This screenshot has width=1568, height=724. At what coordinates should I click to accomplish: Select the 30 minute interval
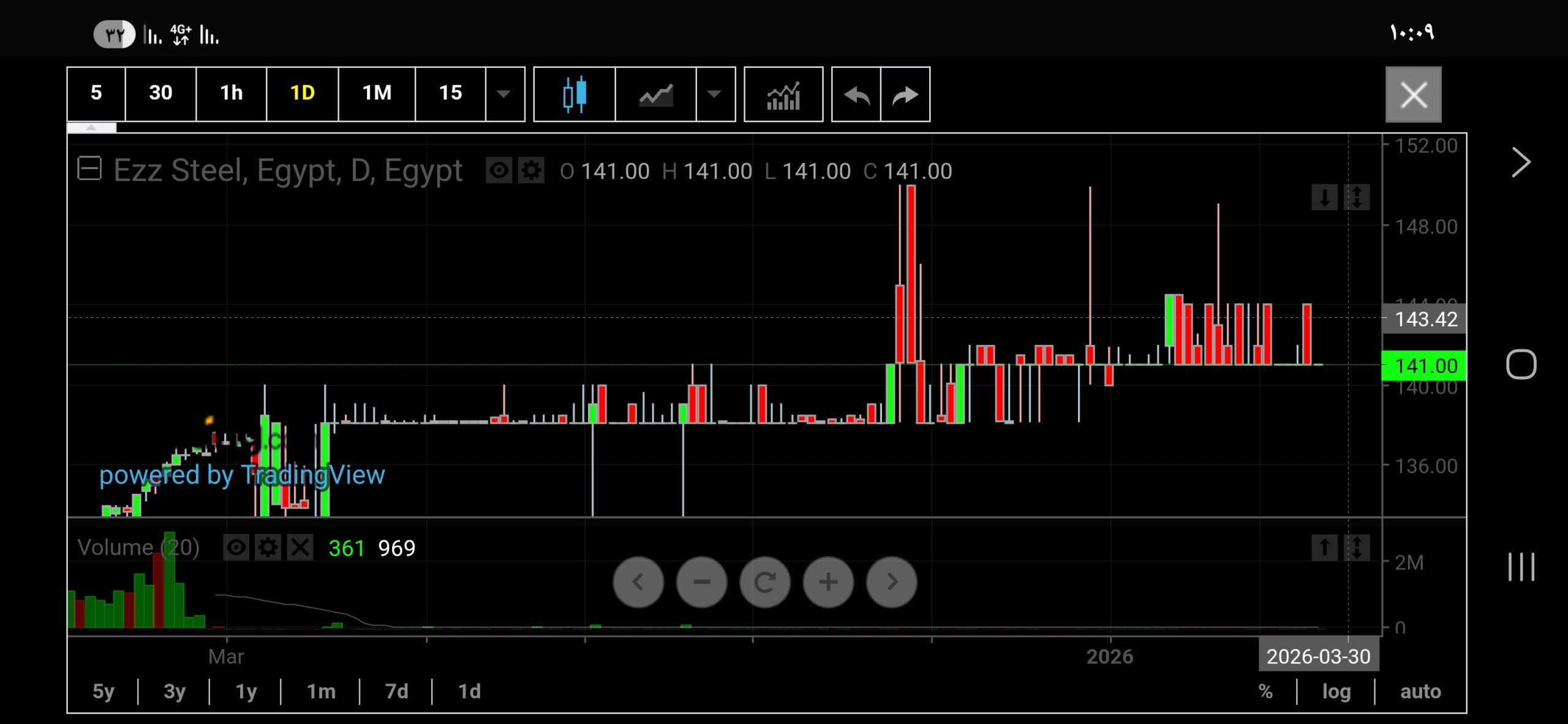(160, 93)
